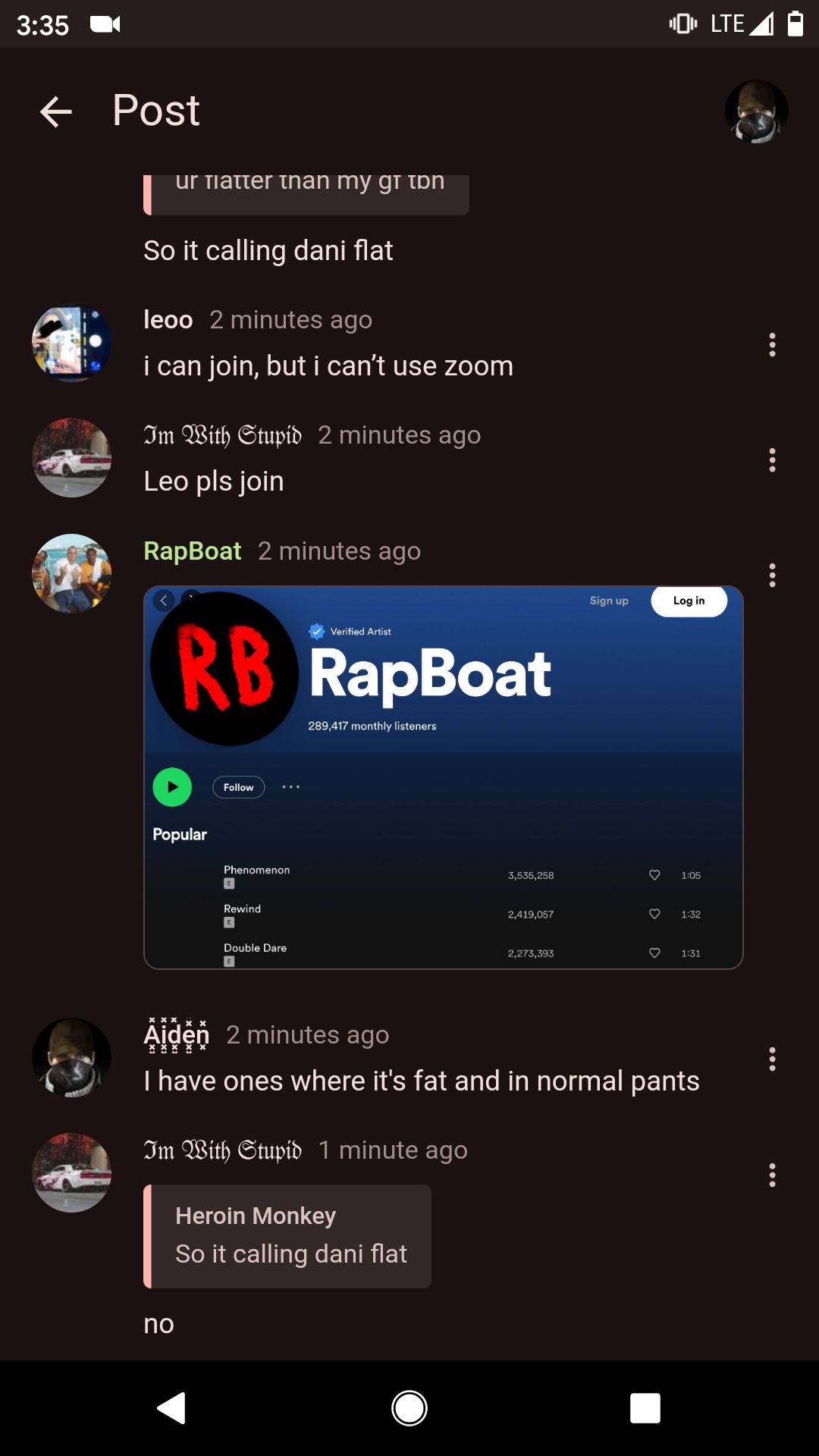Screen dimensions: 819x1456
Task: Open options for Im With Stupid's "no" reply
Action: (x=772, y=1175)
